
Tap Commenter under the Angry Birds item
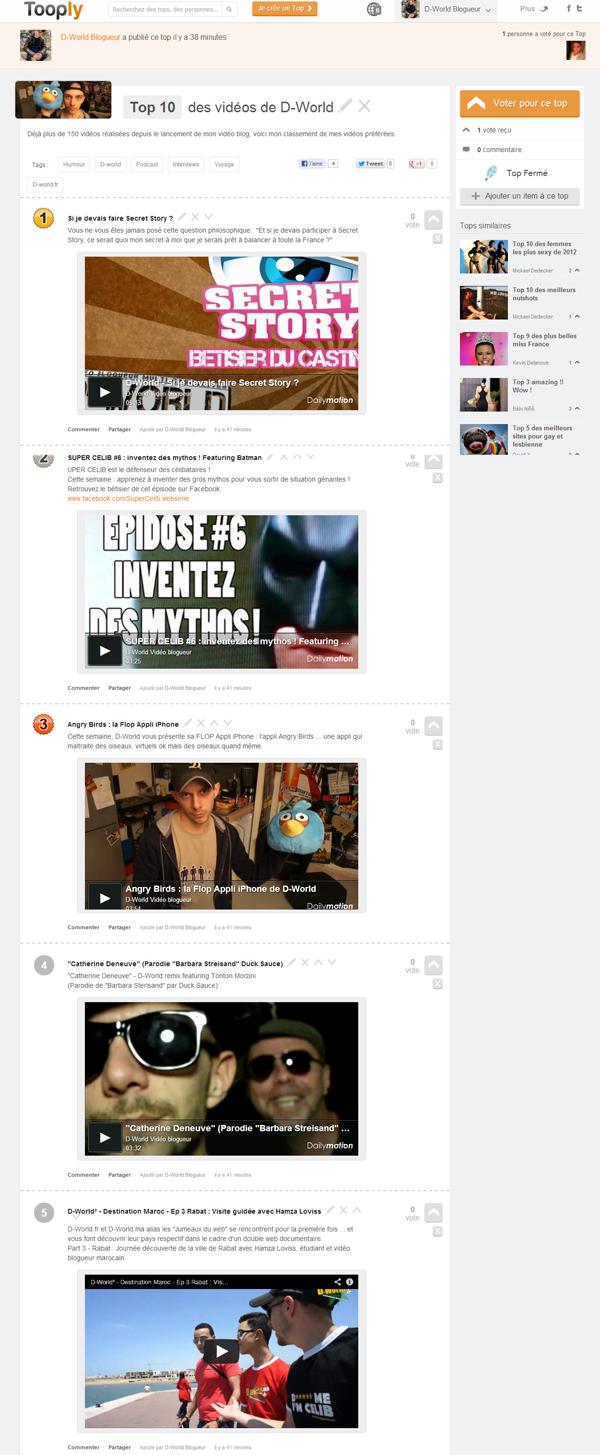coord(83,927)
